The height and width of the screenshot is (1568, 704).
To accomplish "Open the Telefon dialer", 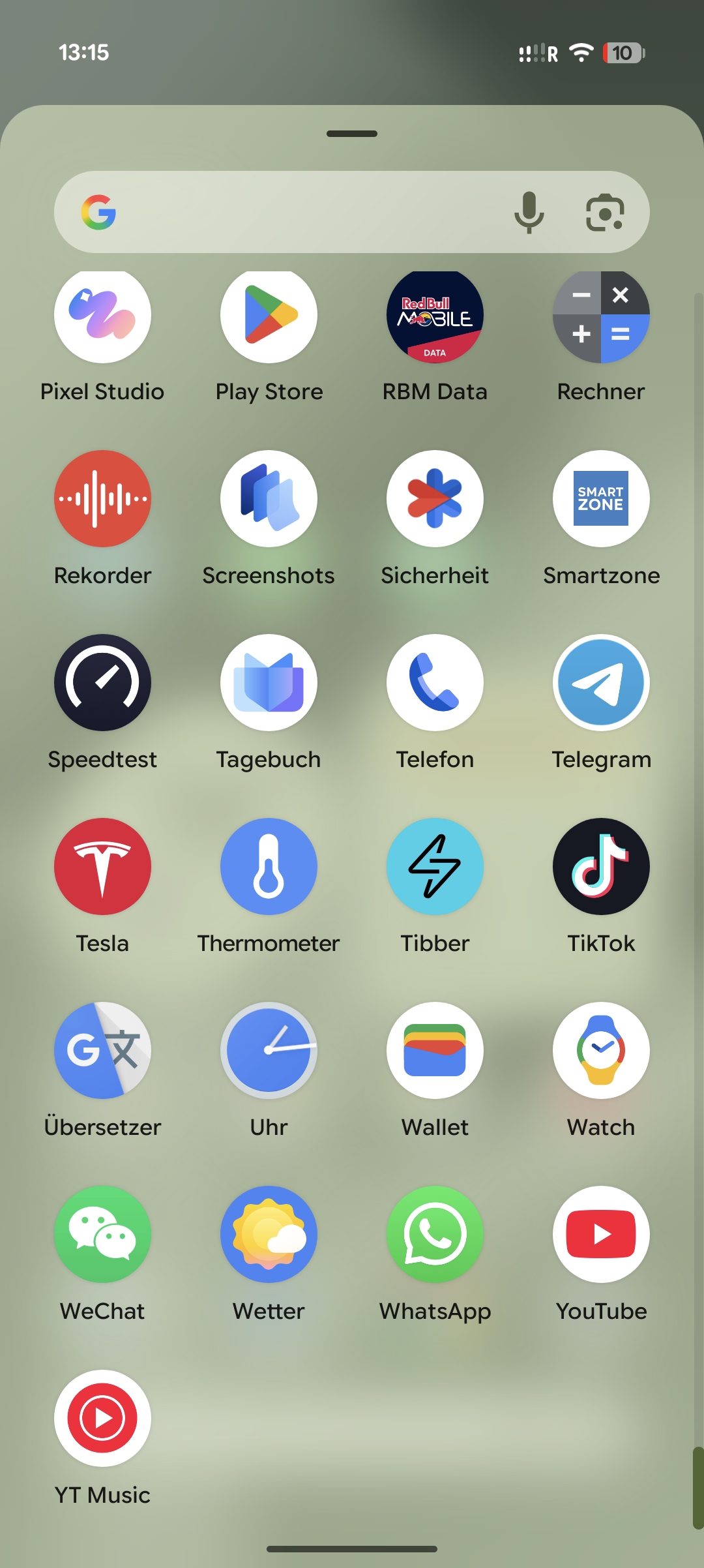I will [x=435, y=683].
